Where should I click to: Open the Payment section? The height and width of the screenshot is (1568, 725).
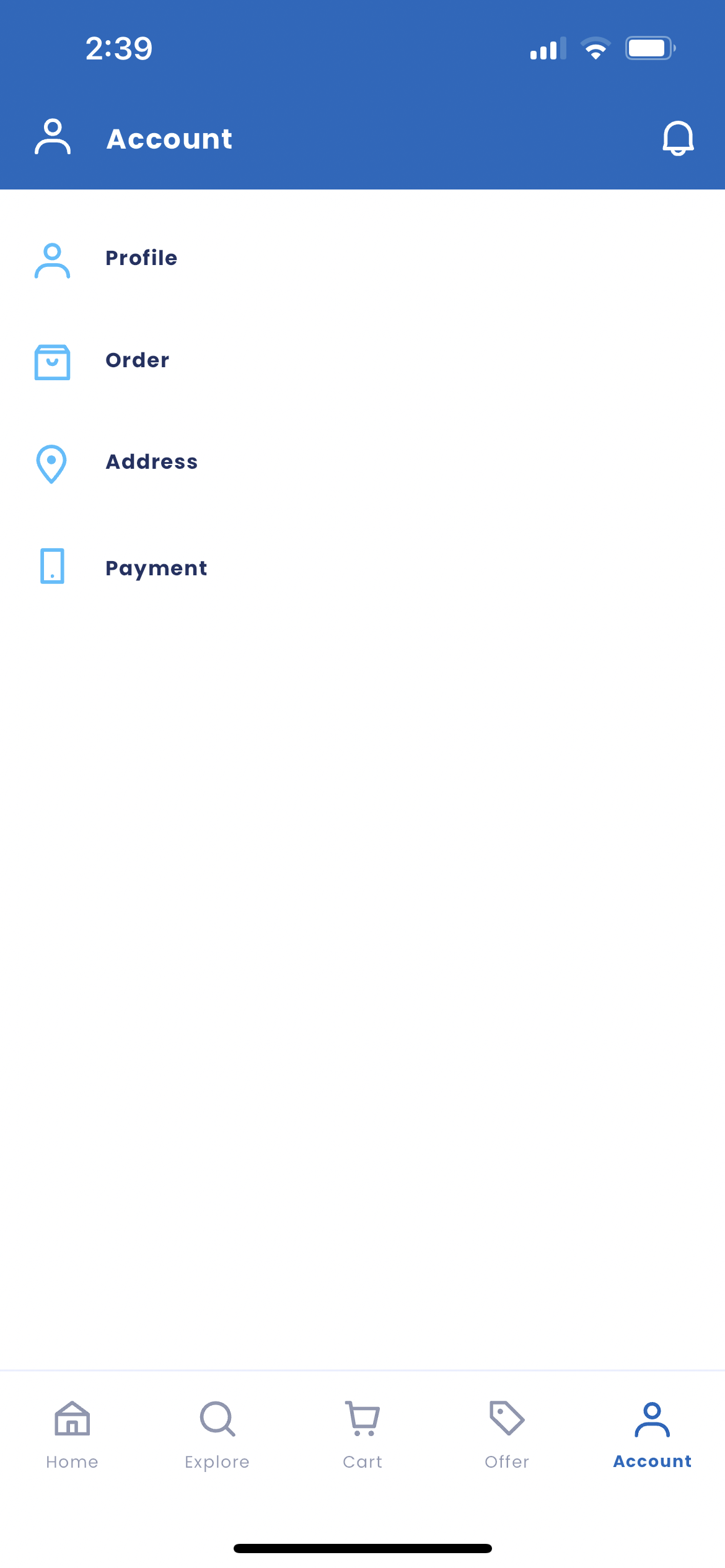point(156,568)
